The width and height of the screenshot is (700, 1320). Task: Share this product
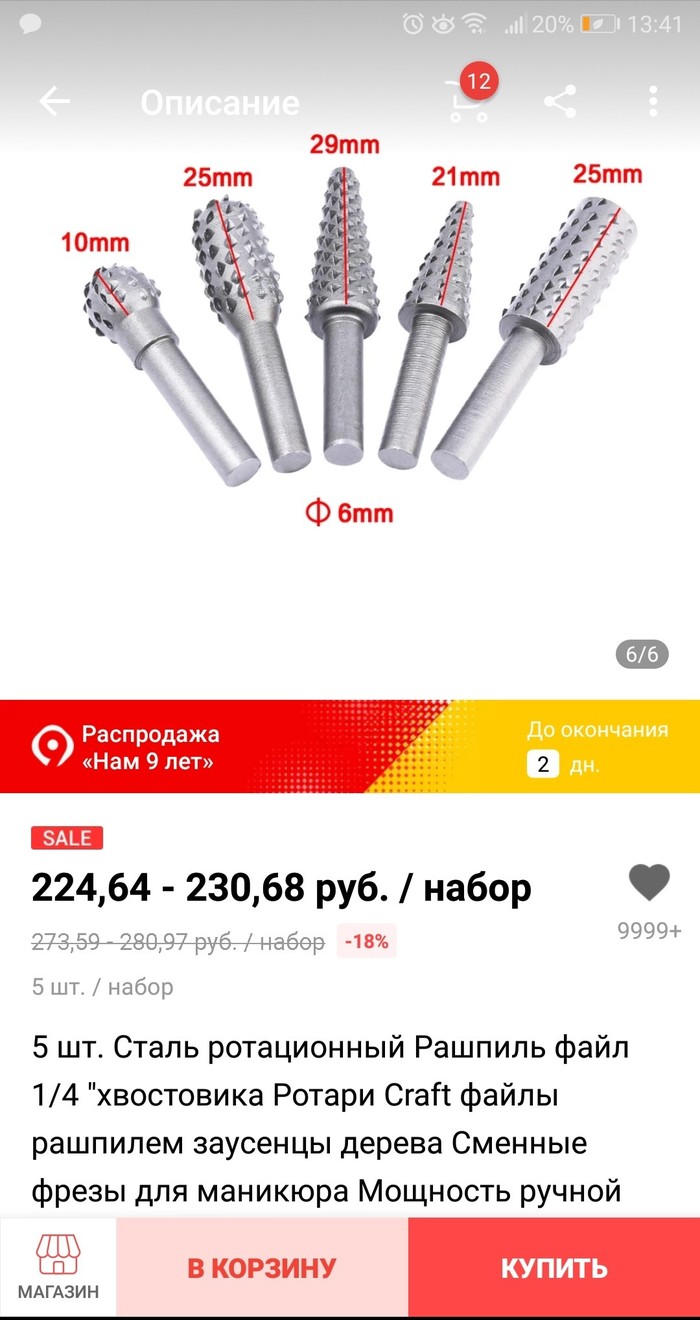coord(560,102)
